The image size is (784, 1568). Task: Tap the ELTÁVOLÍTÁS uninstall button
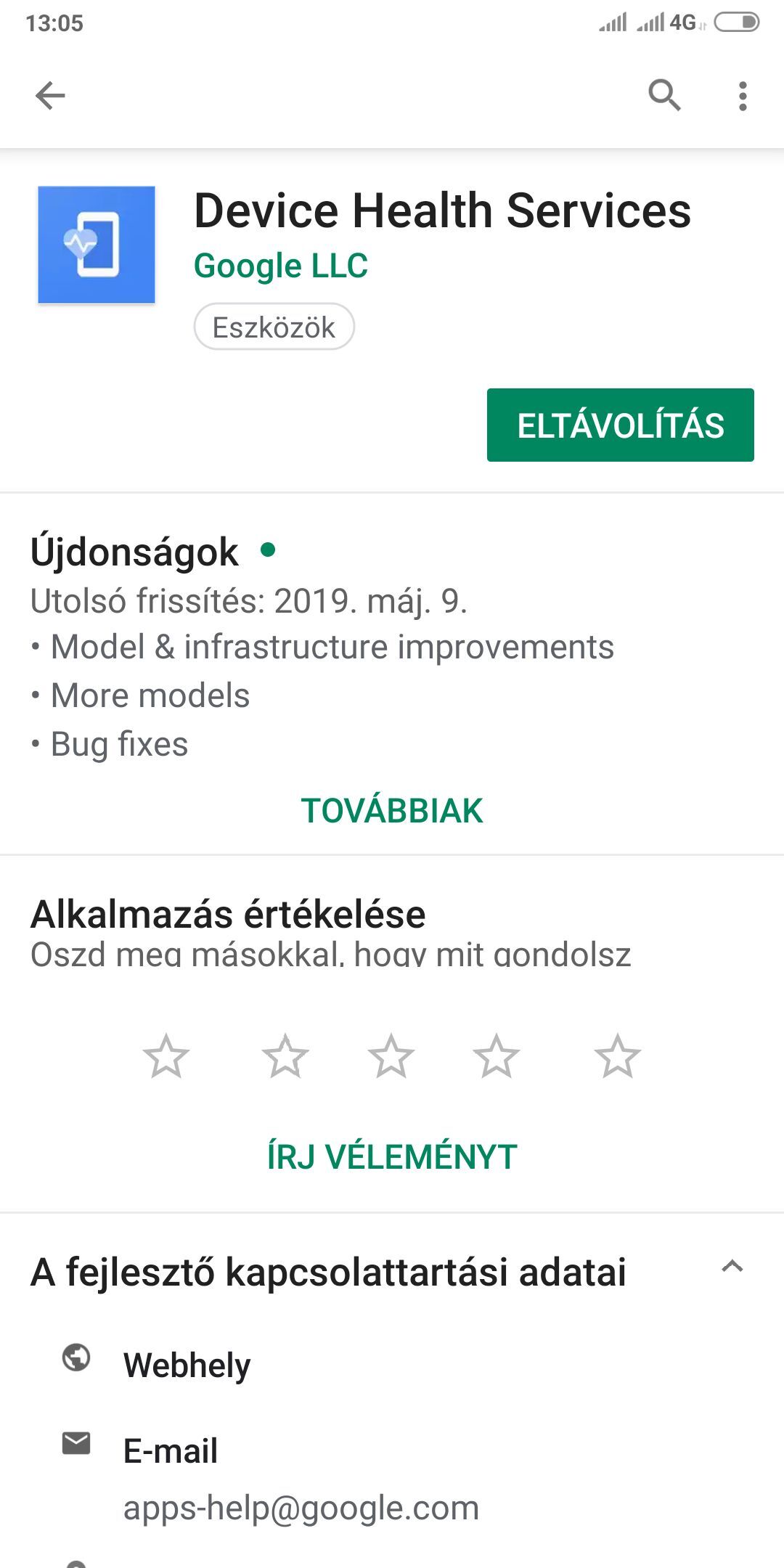tap(620, 425)
